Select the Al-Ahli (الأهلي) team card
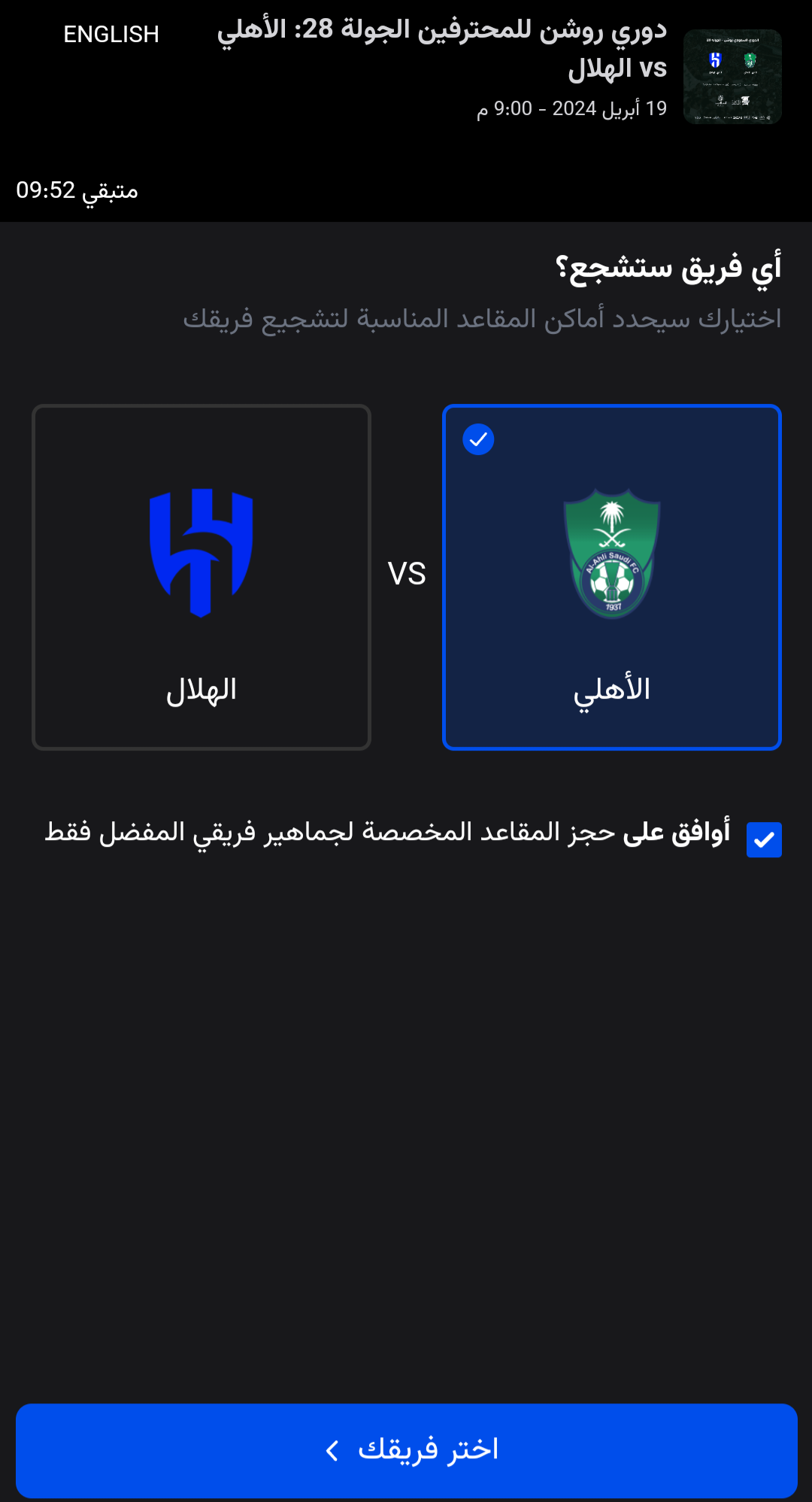This screenshot has width=812, height=1502. [612, 578]
